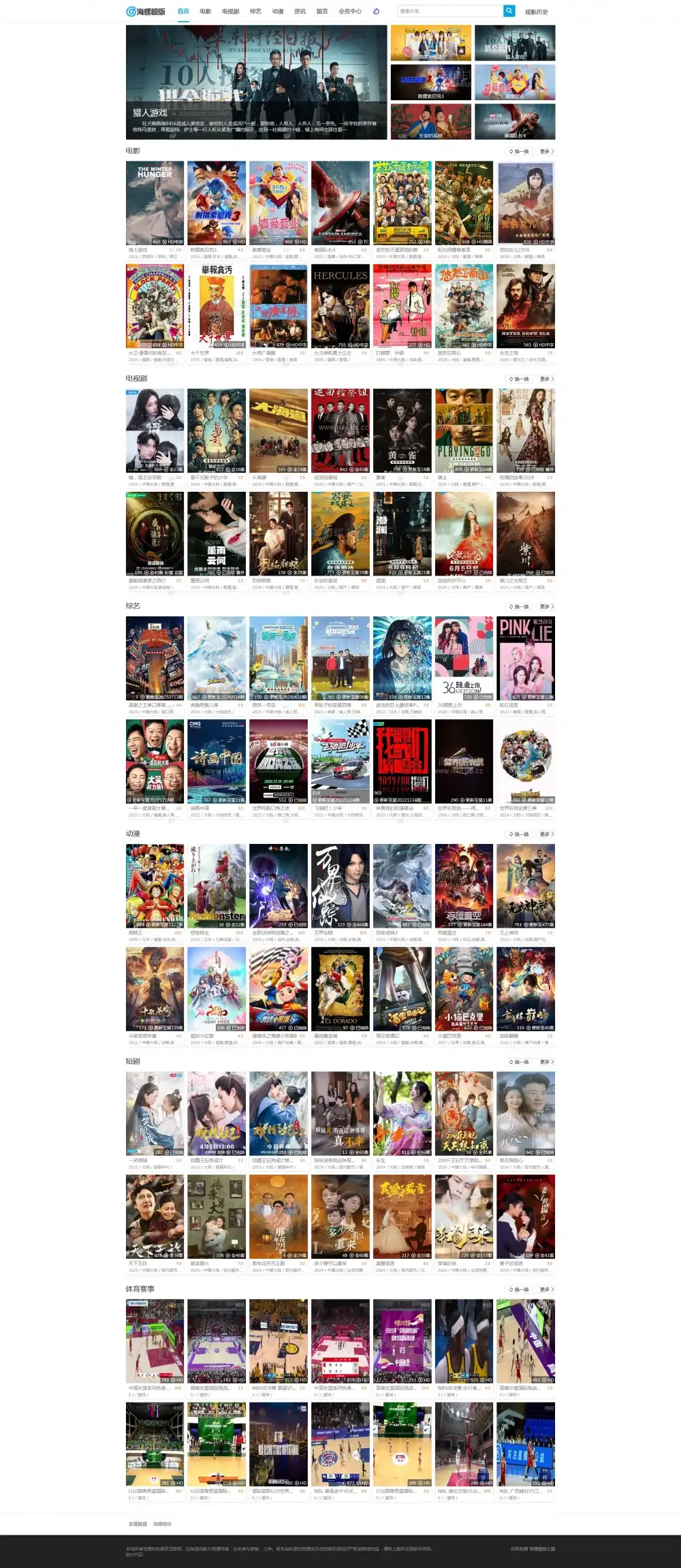Select the 动漫 nav tab
Image resolution: width=681 pixels, height=1568 pixels.
tap(278, 12)
